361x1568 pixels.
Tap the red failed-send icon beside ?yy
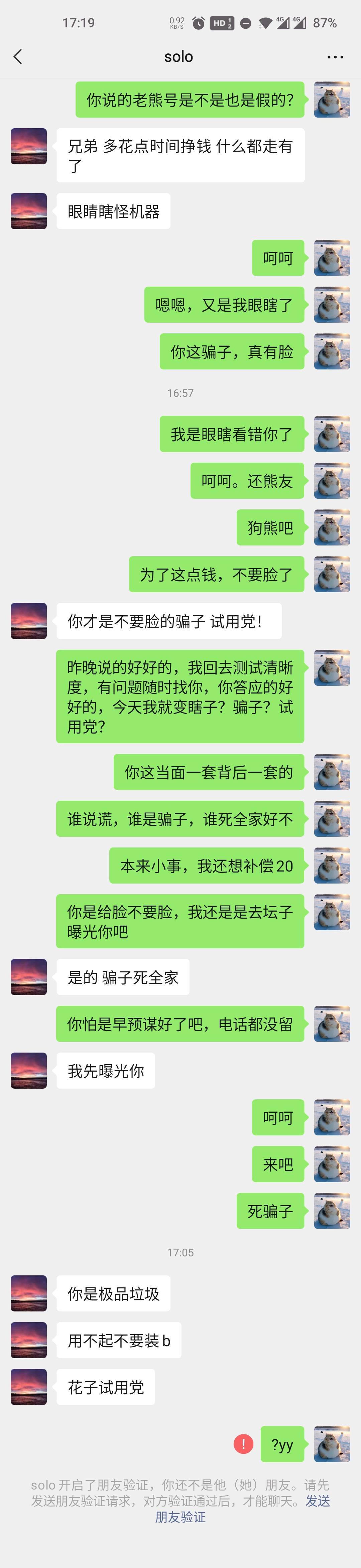coord(243,1443)
